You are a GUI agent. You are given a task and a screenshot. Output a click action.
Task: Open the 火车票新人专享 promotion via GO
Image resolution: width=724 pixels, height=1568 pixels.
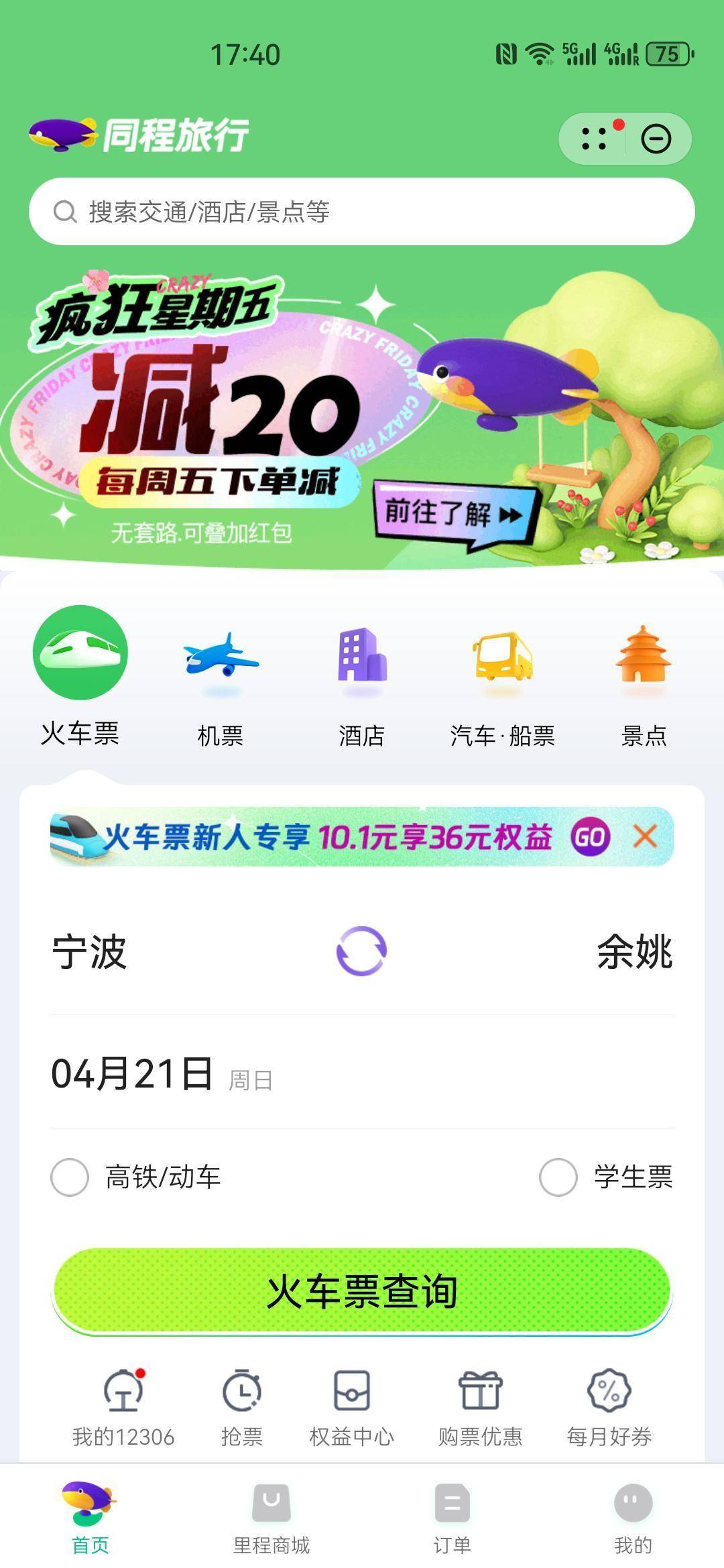tap(591, 836)
